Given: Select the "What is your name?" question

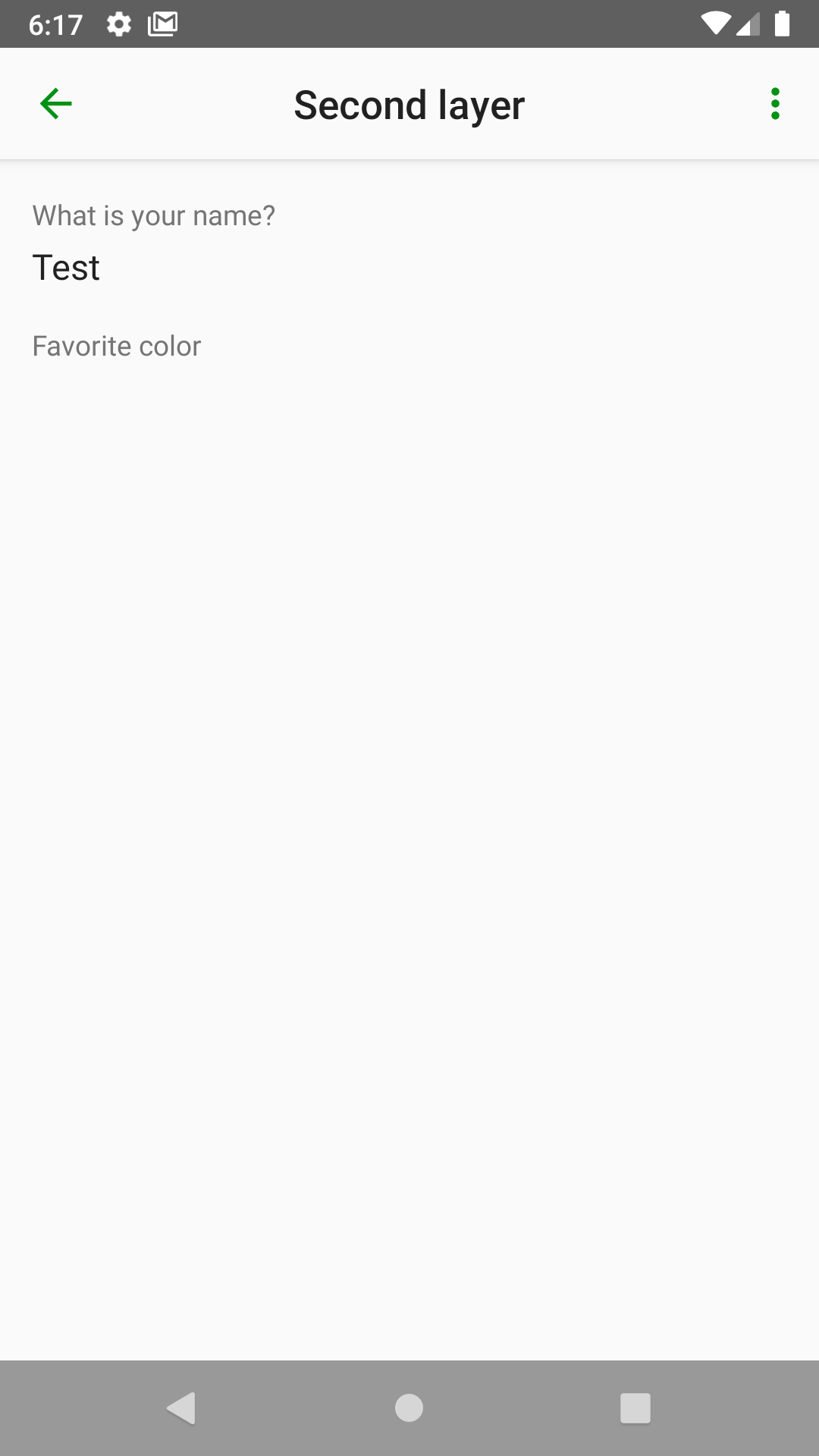Looking at the screenshot, I should pos(153,215).
